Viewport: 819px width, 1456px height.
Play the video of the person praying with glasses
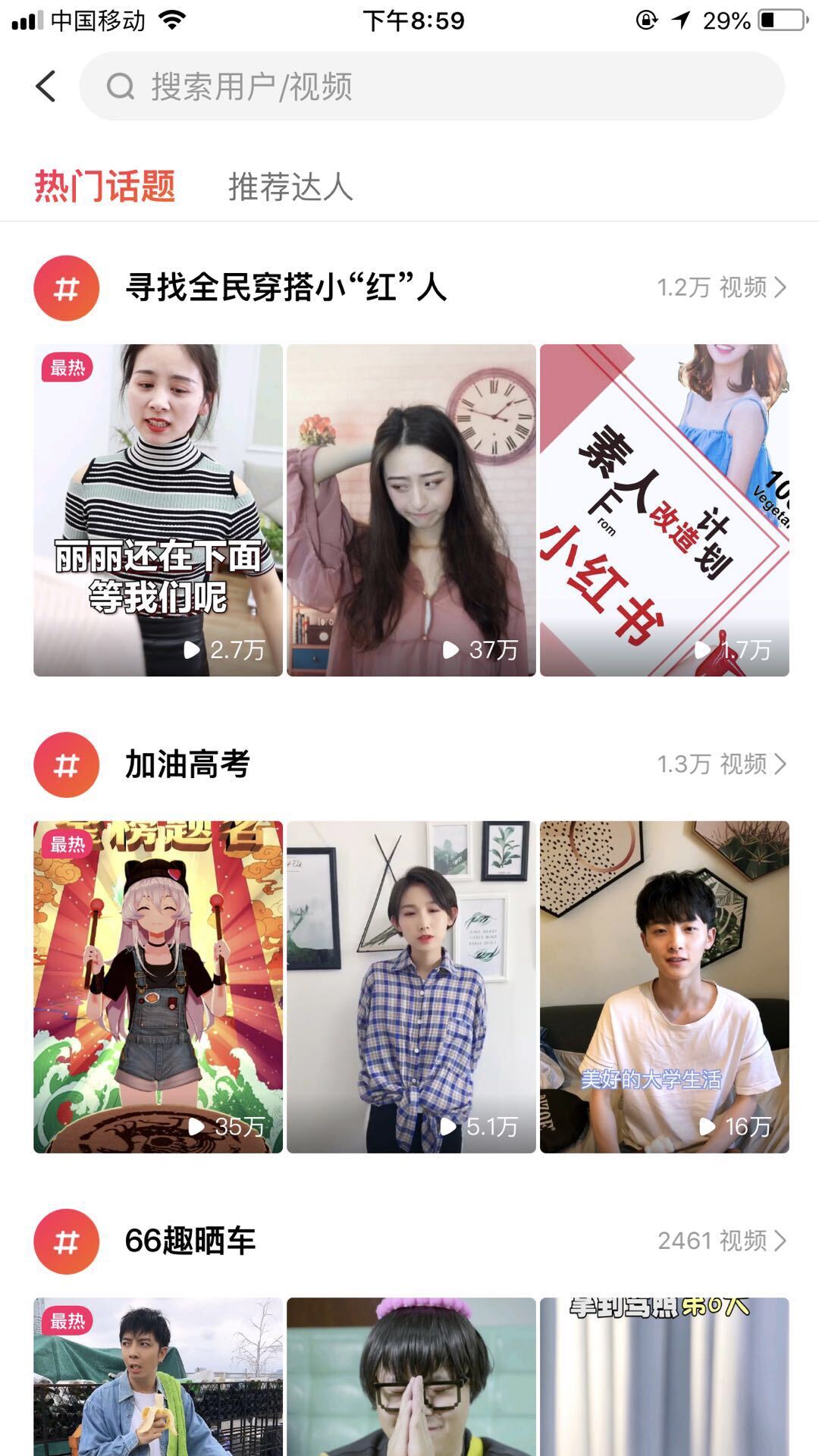click(411, 1376)
